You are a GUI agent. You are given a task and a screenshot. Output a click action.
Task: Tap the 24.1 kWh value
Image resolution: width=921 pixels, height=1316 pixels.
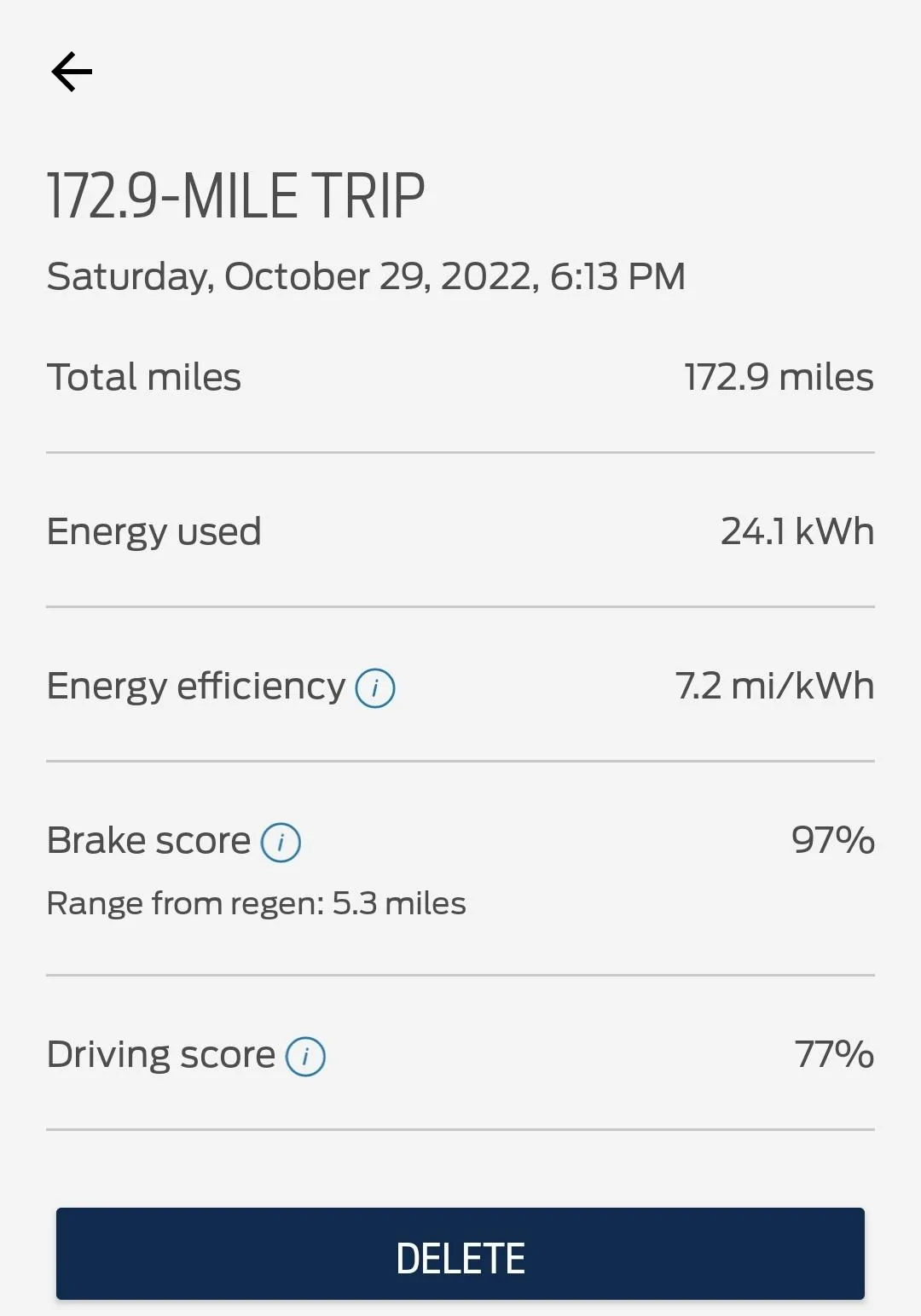tap(796, 530)
